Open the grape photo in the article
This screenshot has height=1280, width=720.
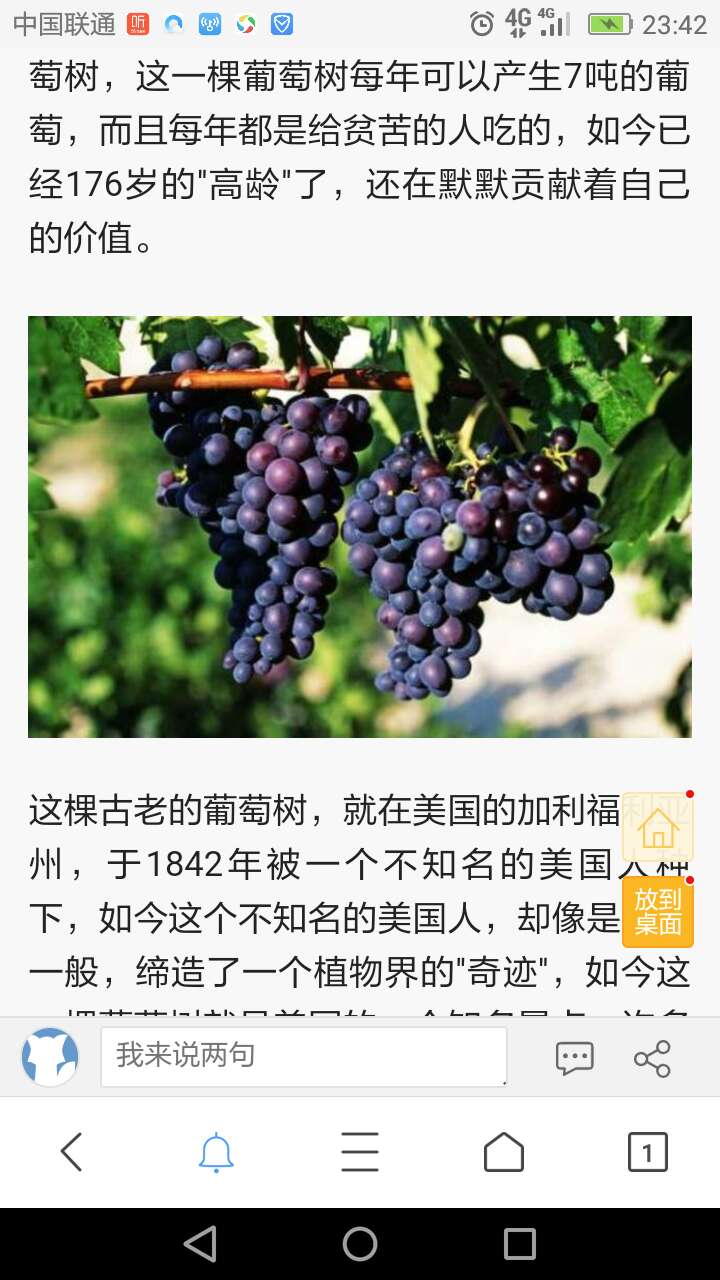pos(360,527)
